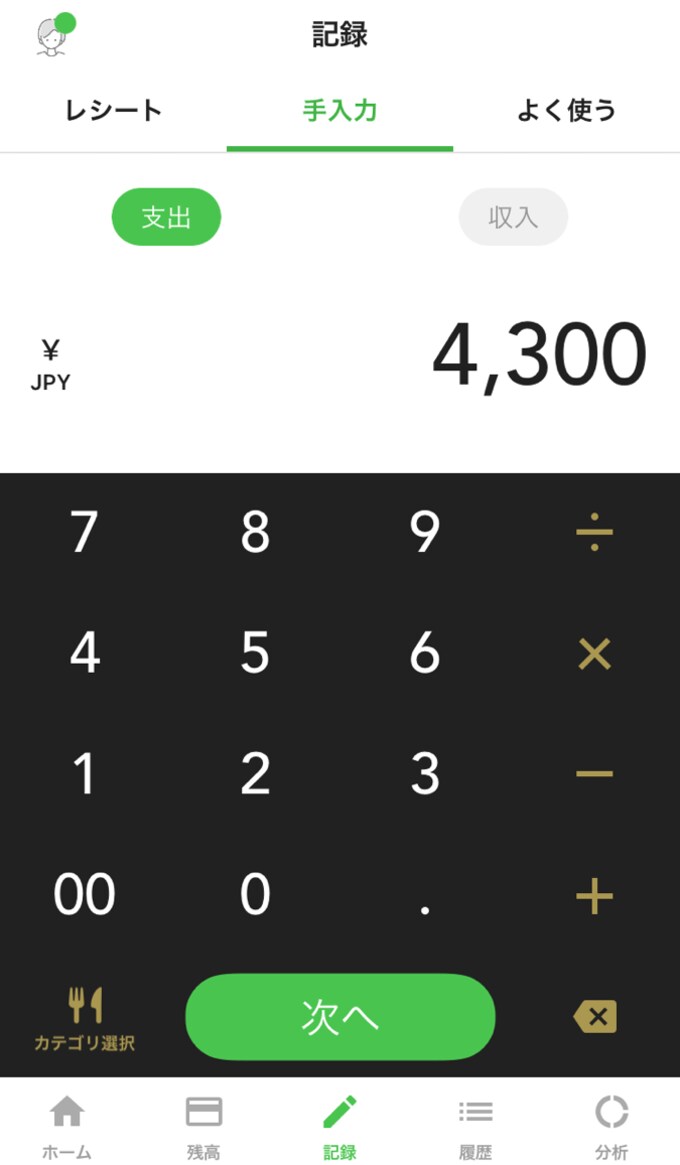Open the JPY currency selector

click(x=50, y=365)
